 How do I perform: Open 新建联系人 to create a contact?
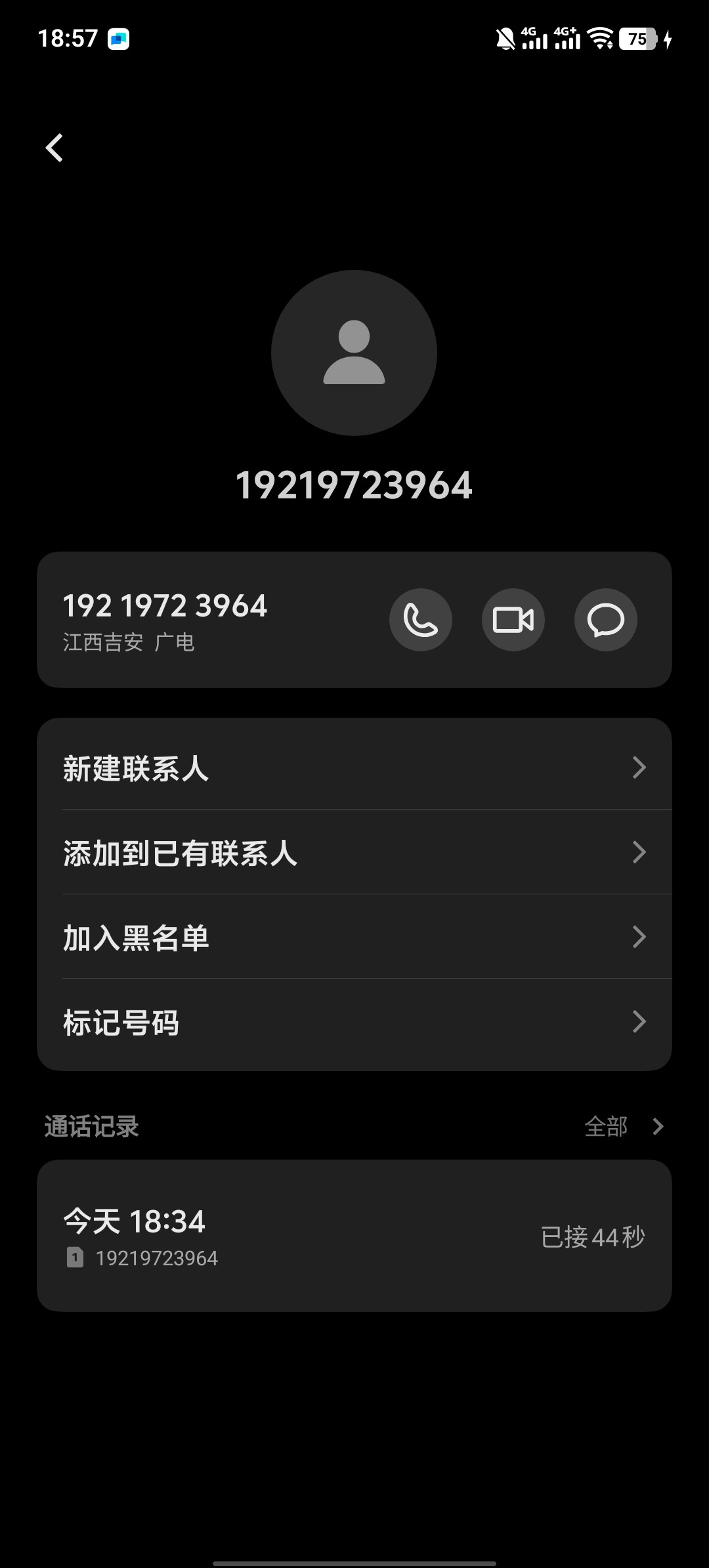354,768
